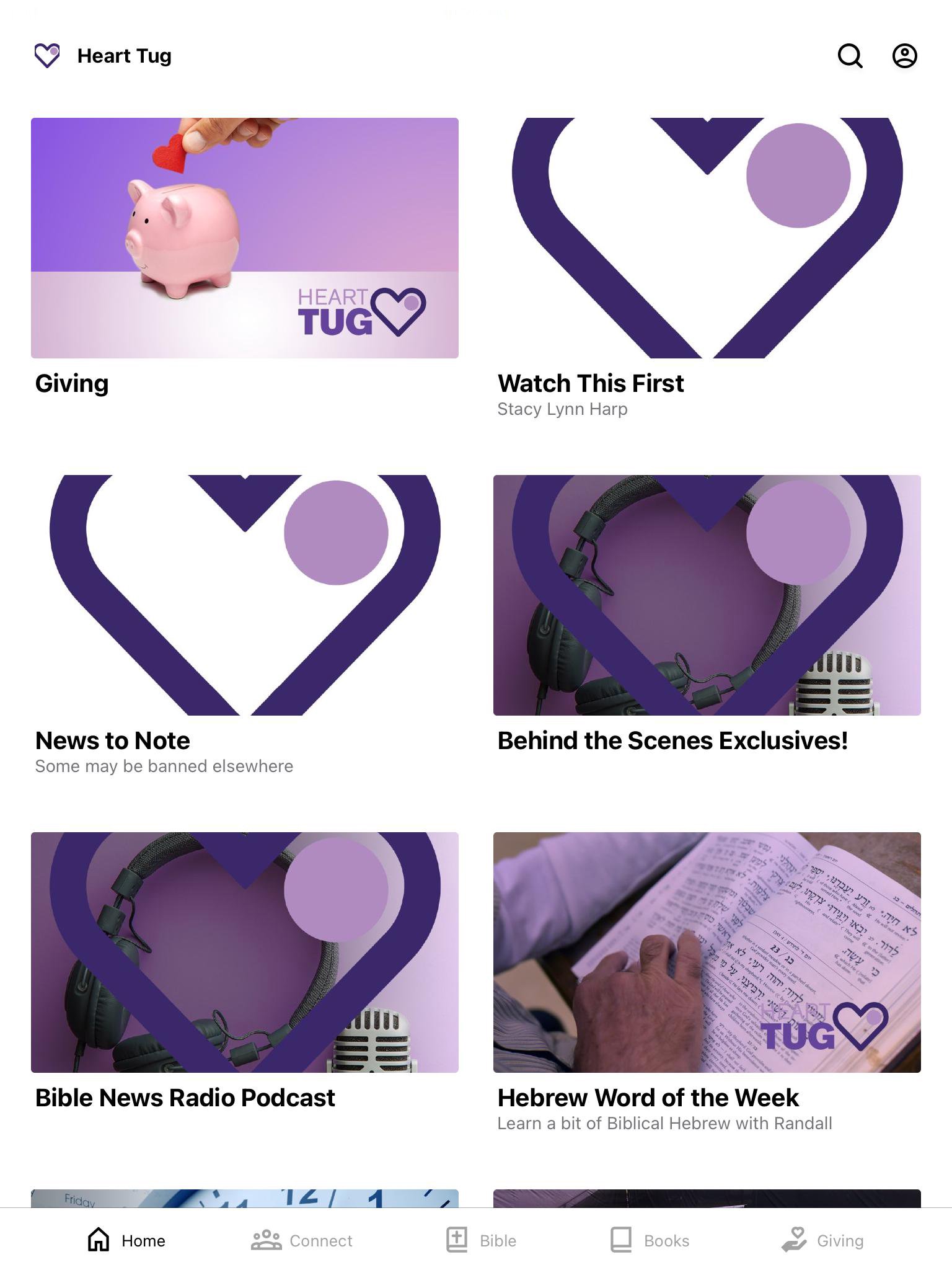Switch to the Bible tab
The width and height of the screenshot is (952, 1270).
tap(482, 1240)
